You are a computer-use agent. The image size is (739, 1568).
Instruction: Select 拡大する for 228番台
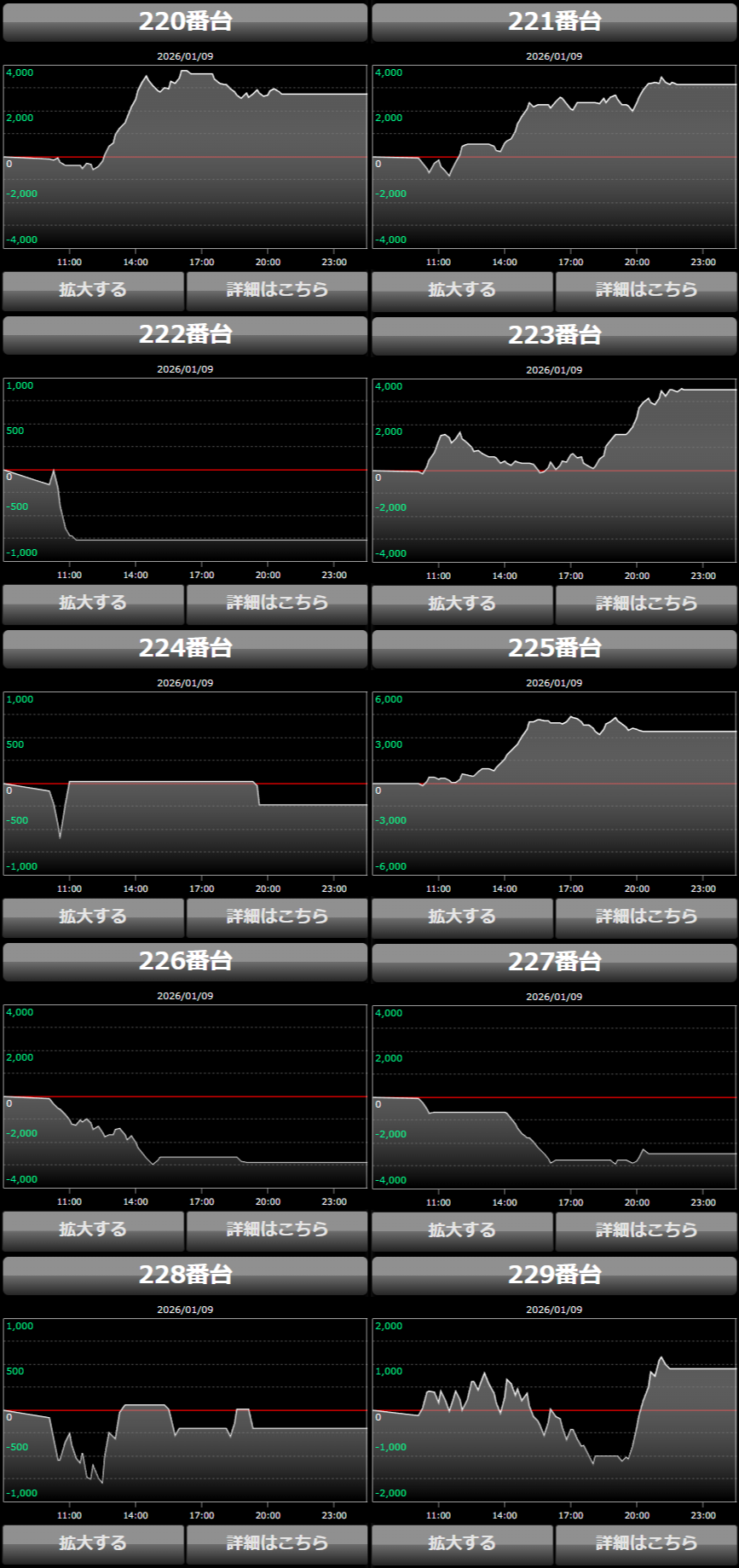pyautogui.click(x=93, y=1543)
